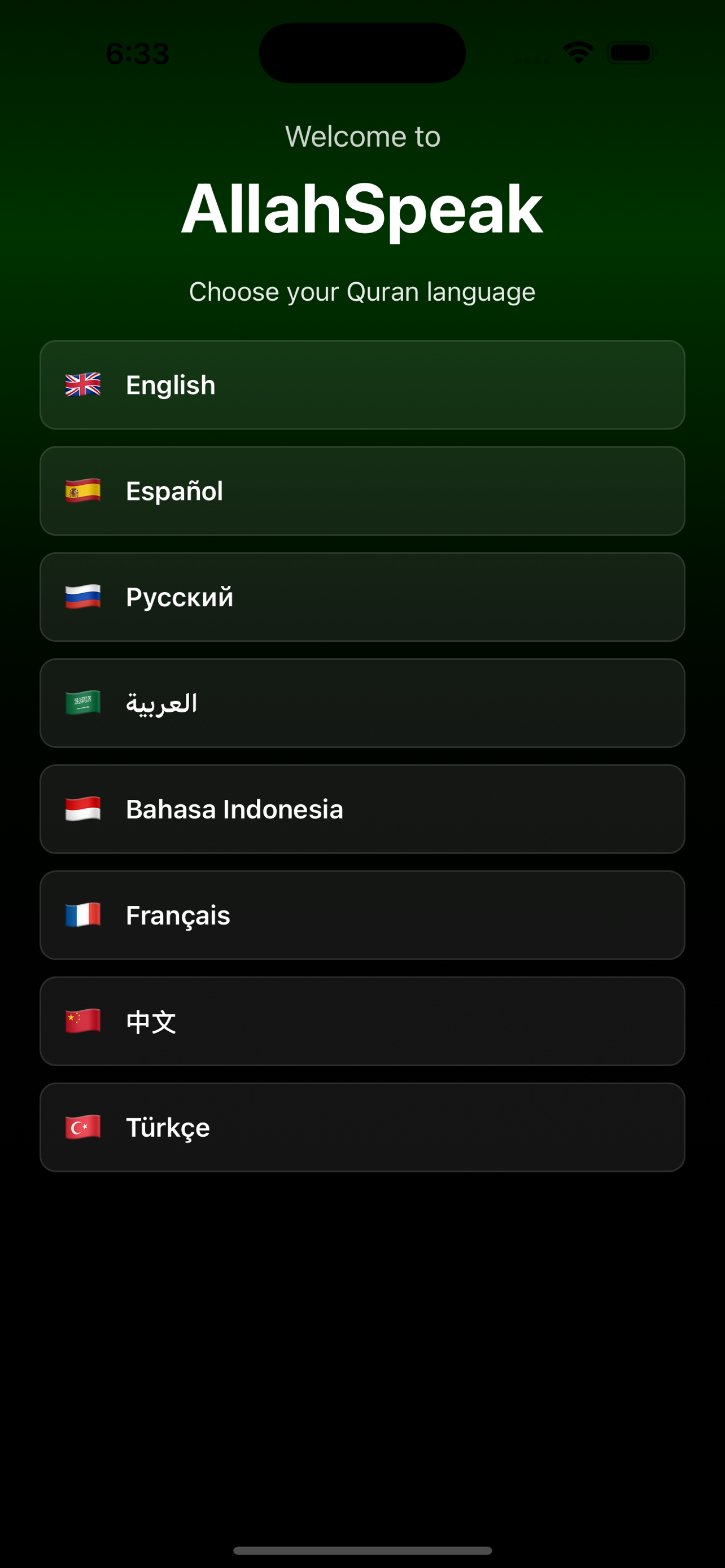Choose the Español language option

(x=362, y=490)
